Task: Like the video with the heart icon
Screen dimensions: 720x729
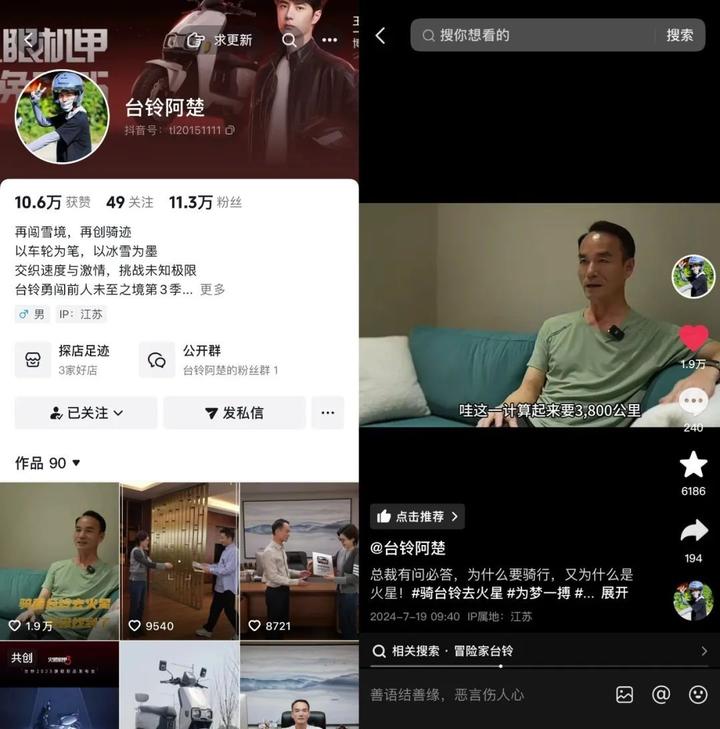Action: pyautogui.click(x=693, y=338)
